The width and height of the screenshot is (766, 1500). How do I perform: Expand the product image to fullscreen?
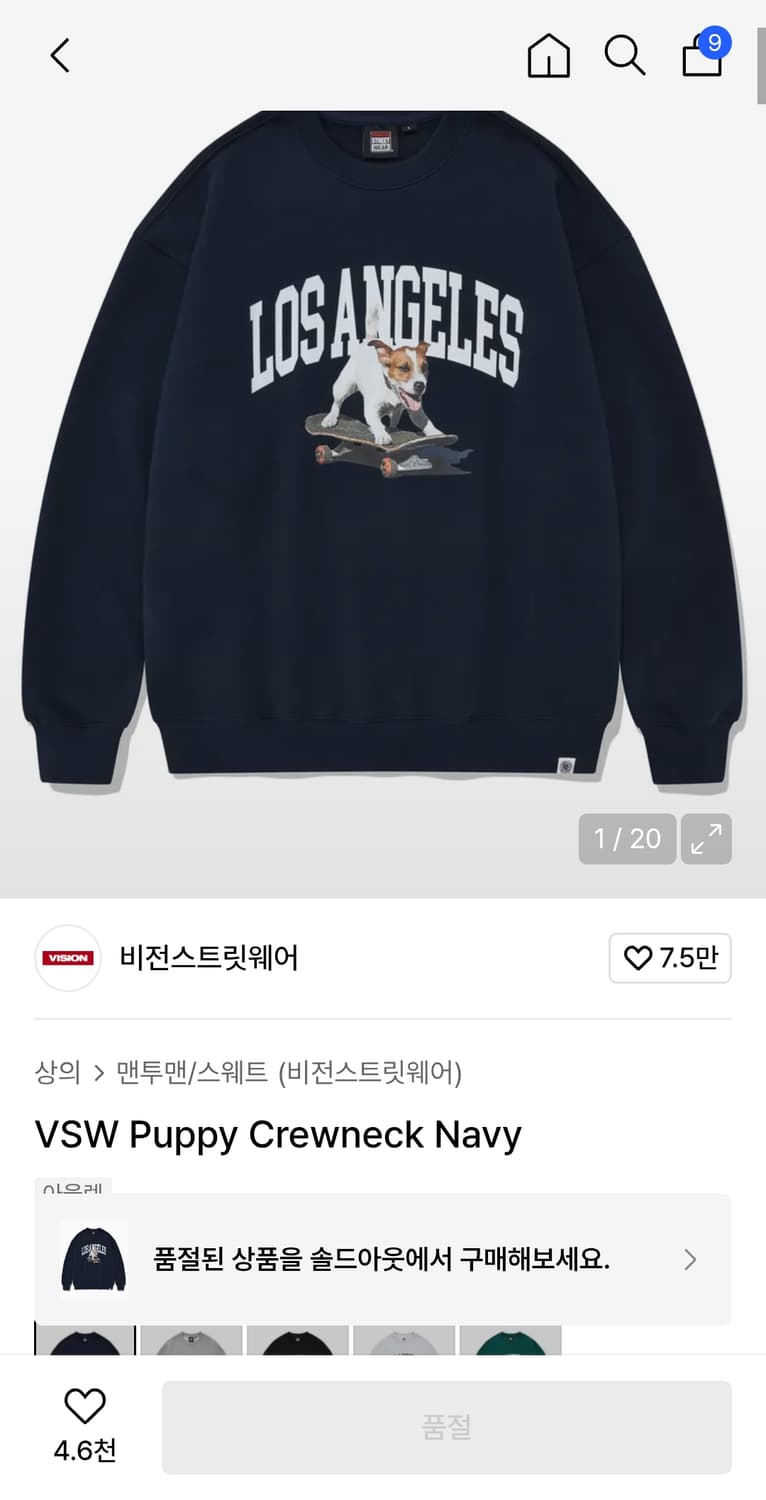pos(707,839)
